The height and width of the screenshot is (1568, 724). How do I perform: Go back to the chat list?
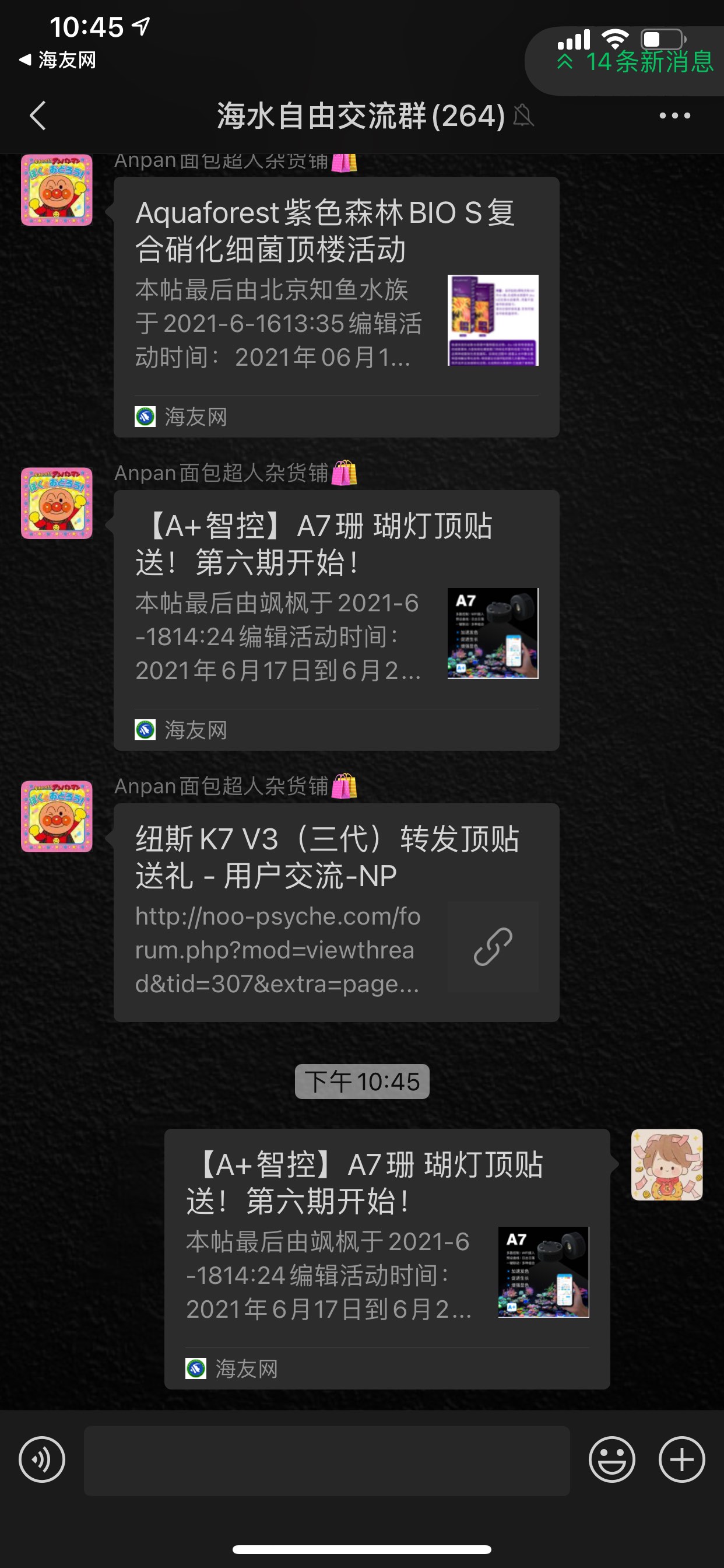coord(38,116)
